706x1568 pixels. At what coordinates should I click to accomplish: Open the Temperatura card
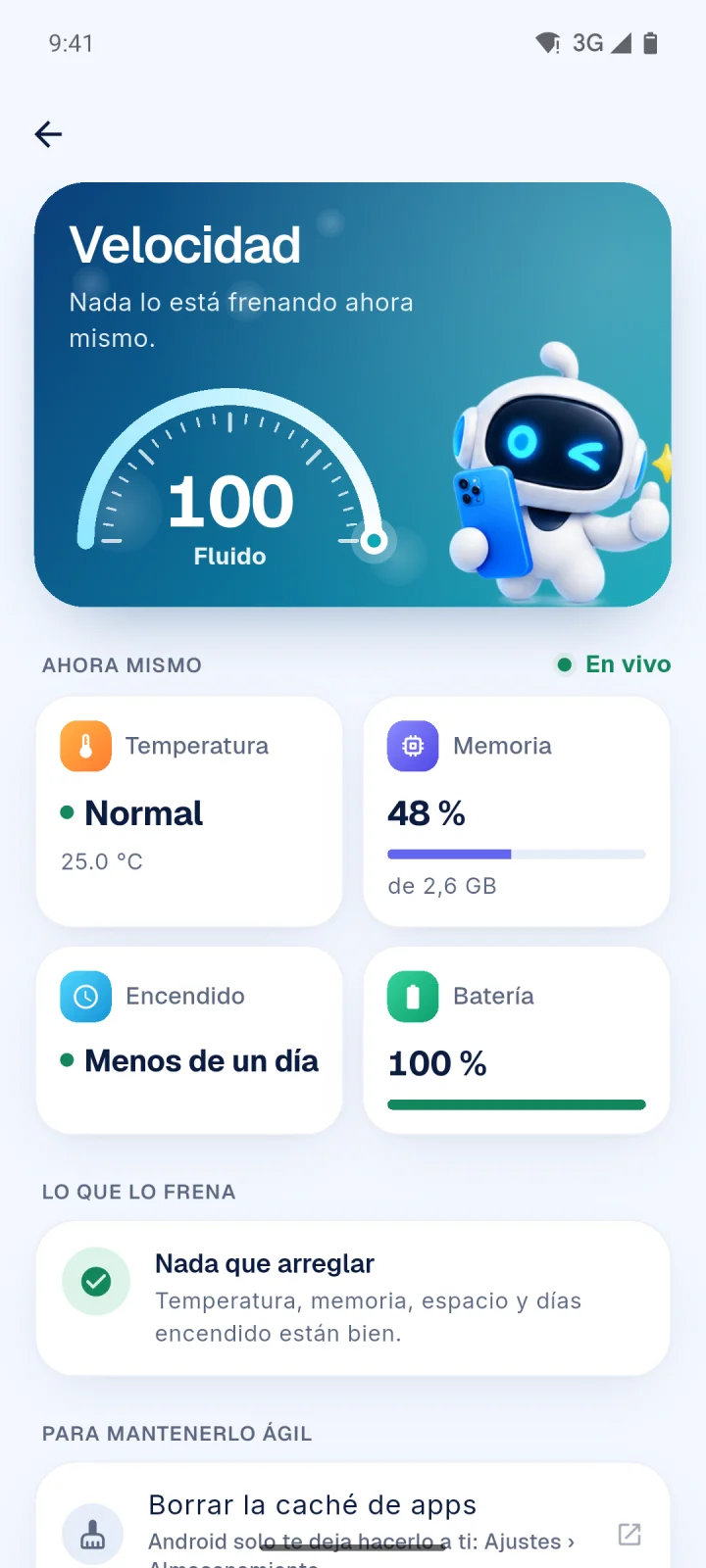tap(189, 811)
